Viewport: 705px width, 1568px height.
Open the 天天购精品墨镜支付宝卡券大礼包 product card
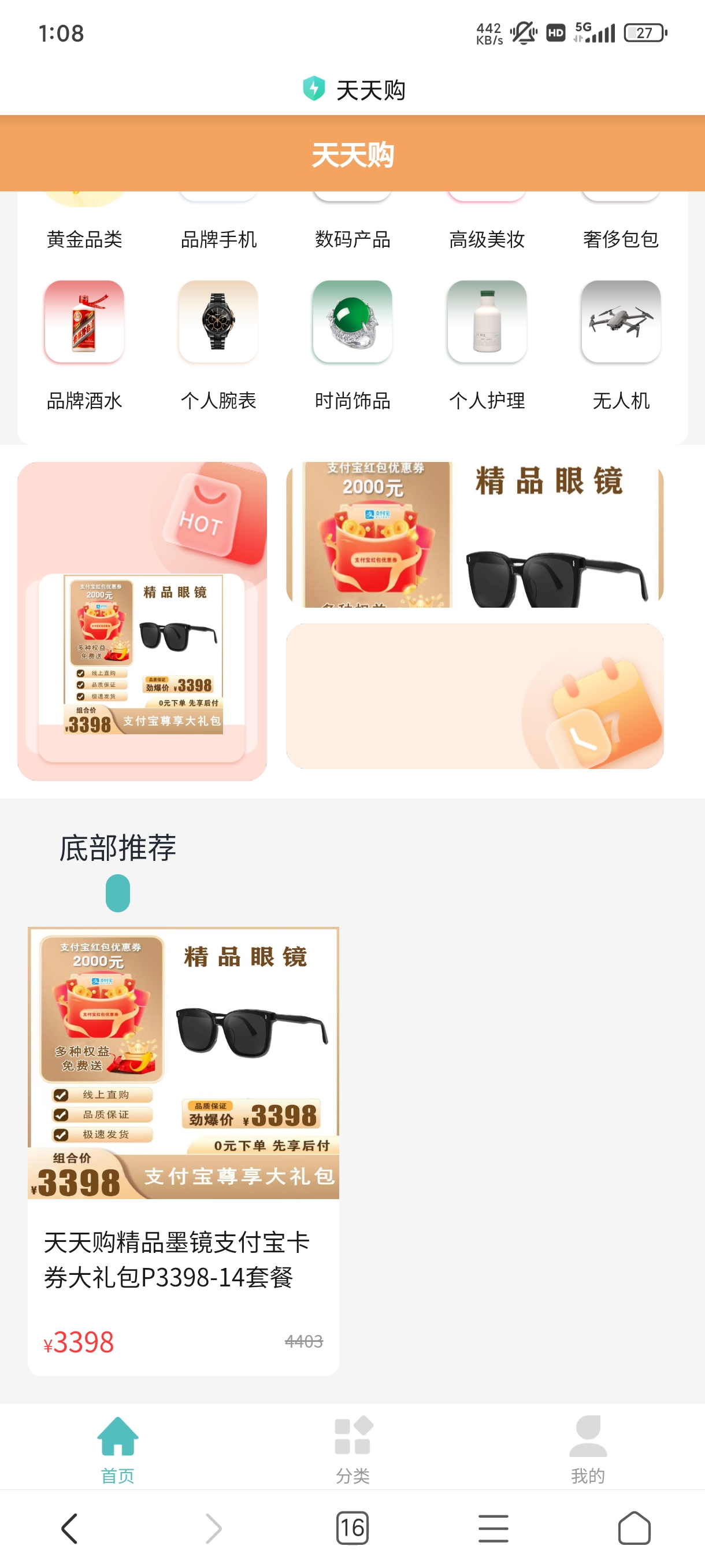point(183,1151)
